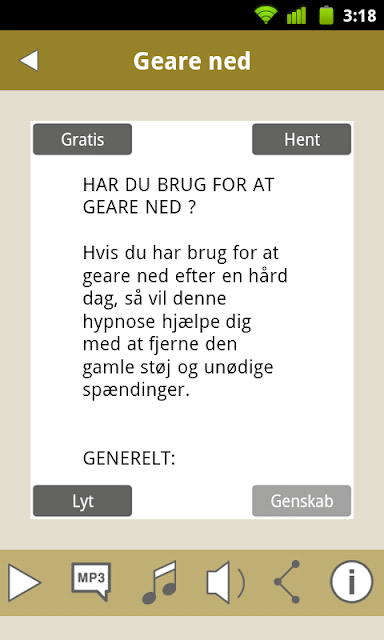Go back using the top-left arrow
Screen dimensions: 384x640
click(29, 61)
